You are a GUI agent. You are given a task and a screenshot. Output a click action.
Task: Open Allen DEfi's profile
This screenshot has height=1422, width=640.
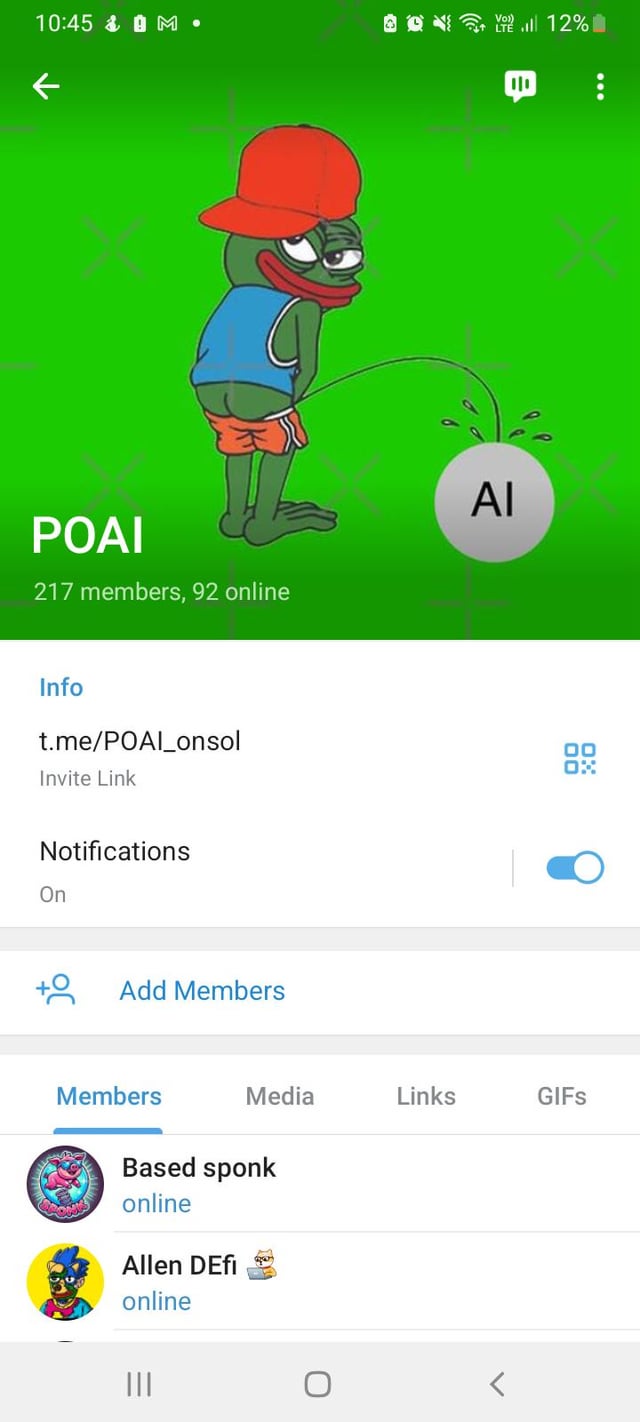click(180, 1281)
